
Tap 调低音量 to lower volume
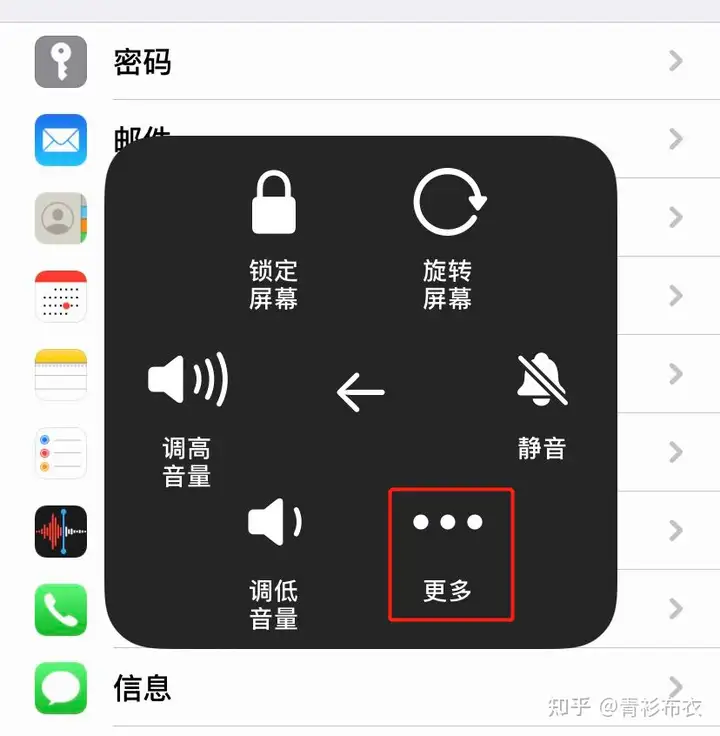coord(274,560)
